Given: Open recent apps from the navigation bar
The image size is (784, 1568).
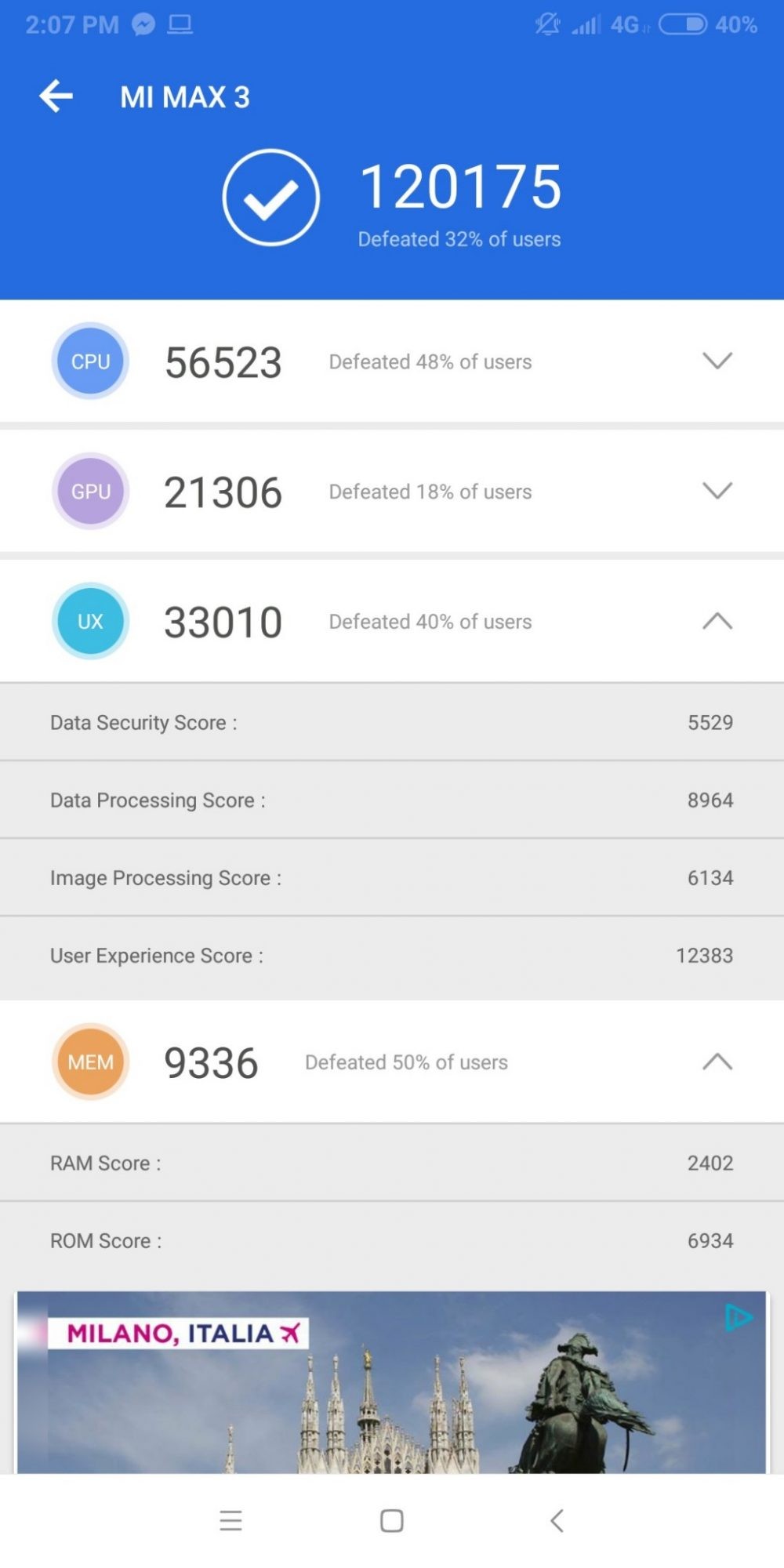Looking at the screenshot, I should point(230,1521).
